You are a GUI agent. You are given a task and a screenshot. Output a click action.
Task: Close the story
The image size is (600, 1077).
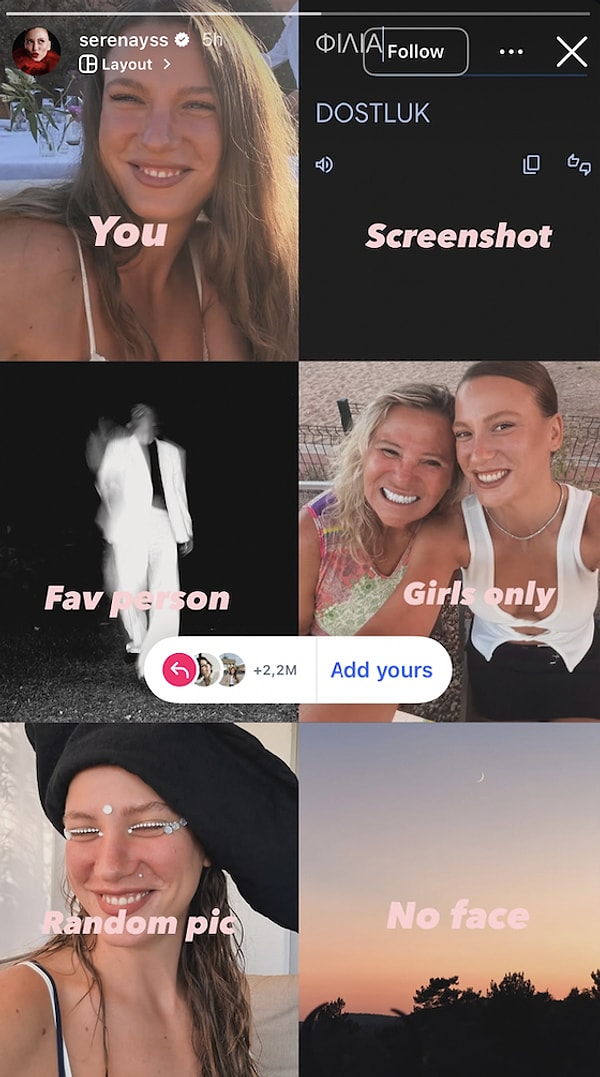571,52
